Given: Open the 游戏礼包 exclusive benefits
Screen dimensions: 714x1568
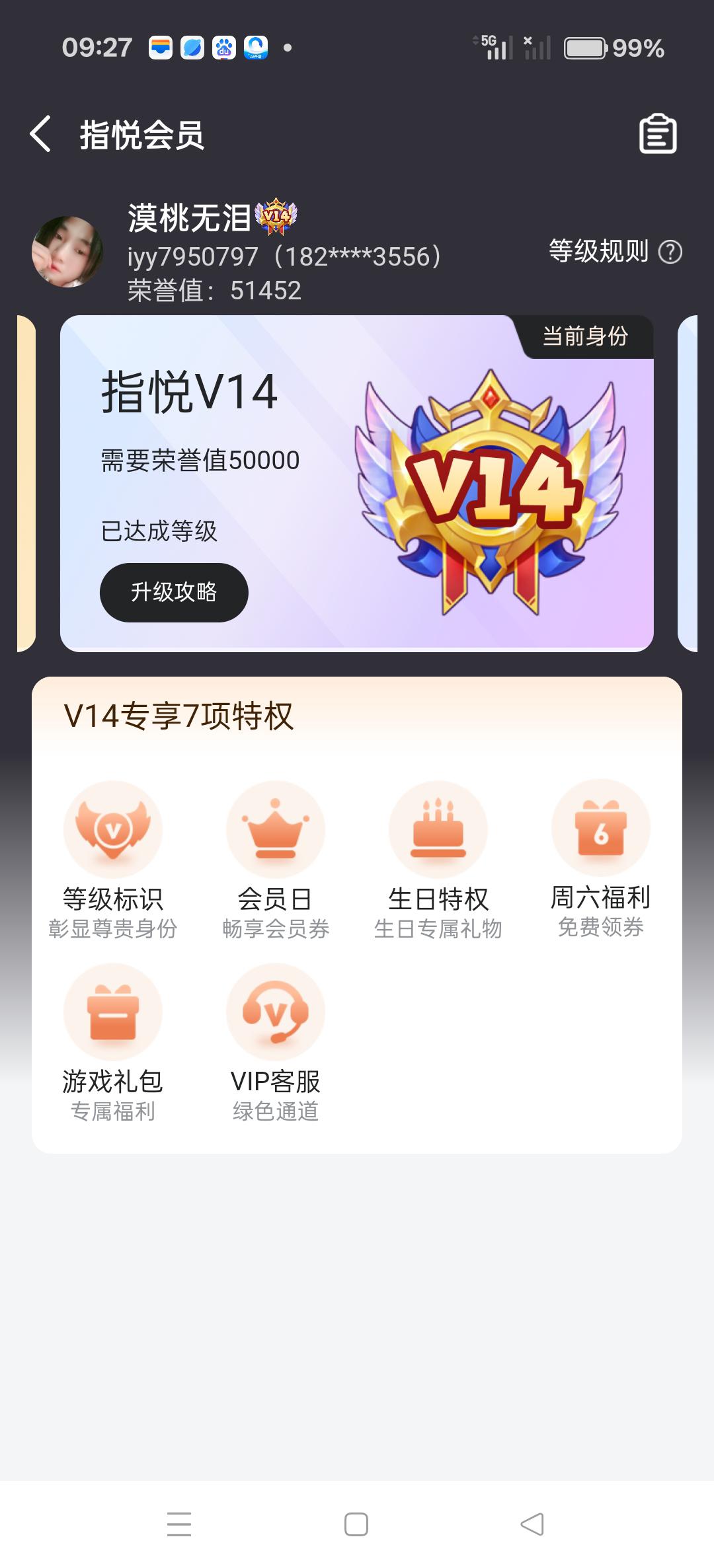Looking at the screenshot, I should [x=113, y=1041].
